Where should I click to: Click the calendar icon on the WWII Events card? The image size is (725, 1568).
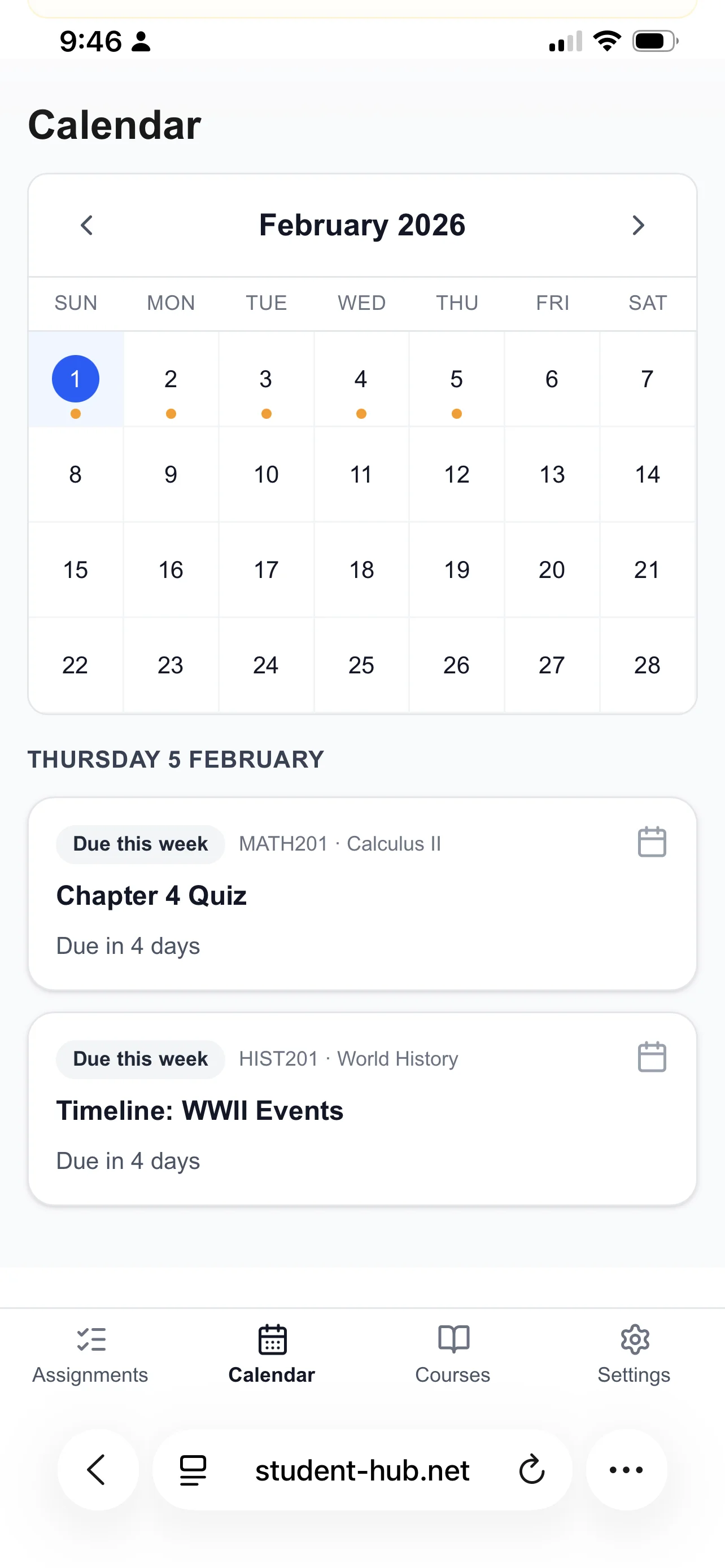point(652,1057)
